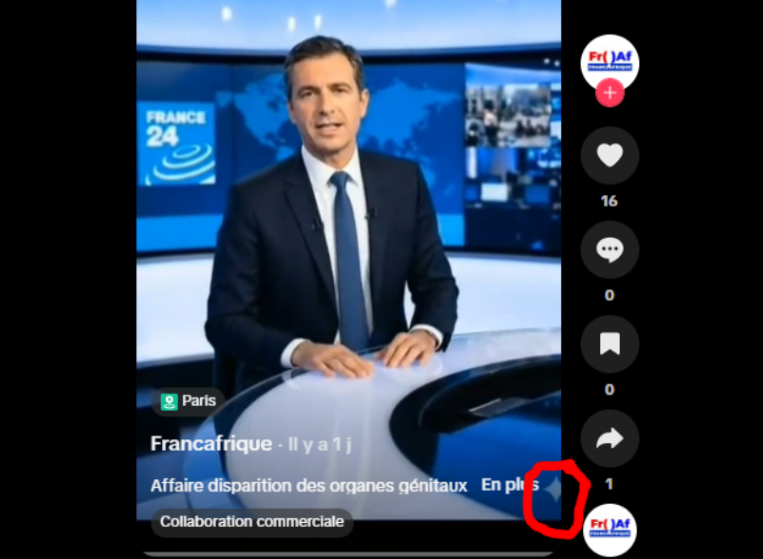763x559 pixels.
Task: Tap the Collaboration commerciale label
Action: point(252,522)
